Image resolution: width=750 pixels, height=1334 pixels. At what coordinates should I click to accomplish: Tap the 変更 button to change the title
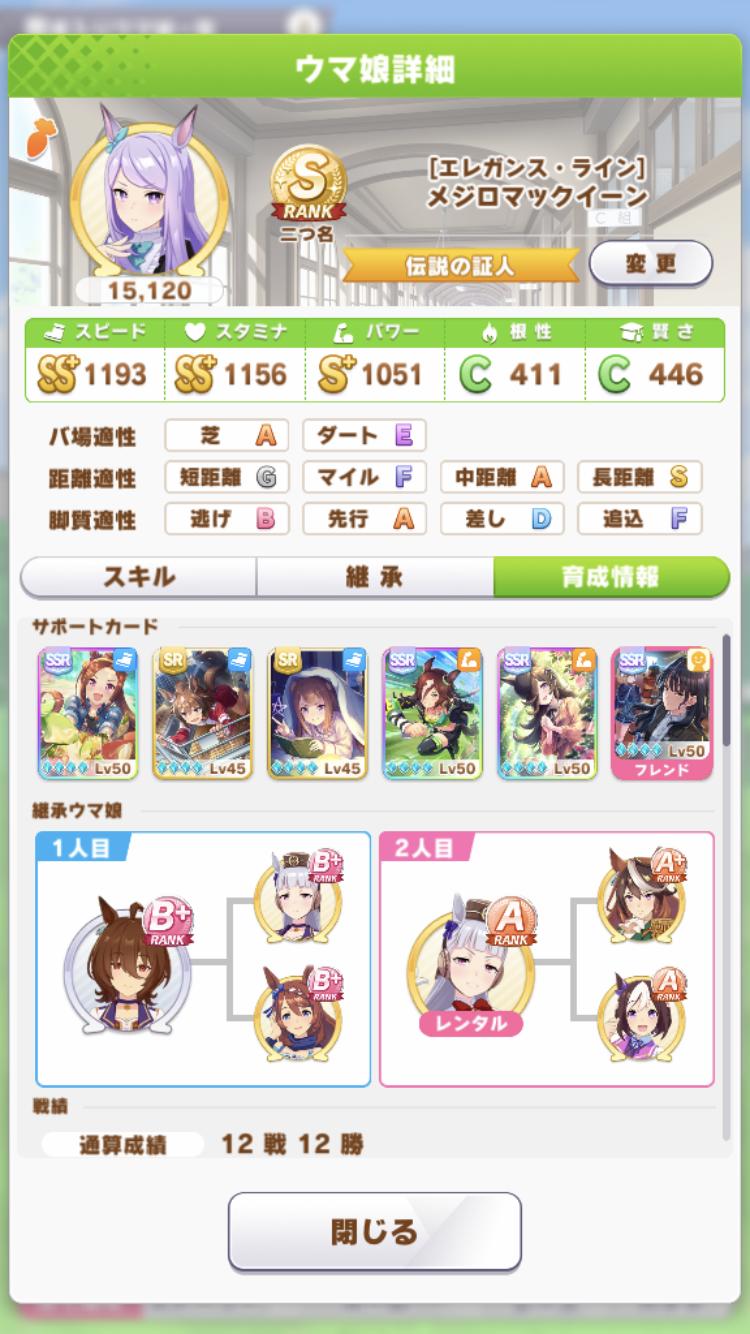pos(651,263)
